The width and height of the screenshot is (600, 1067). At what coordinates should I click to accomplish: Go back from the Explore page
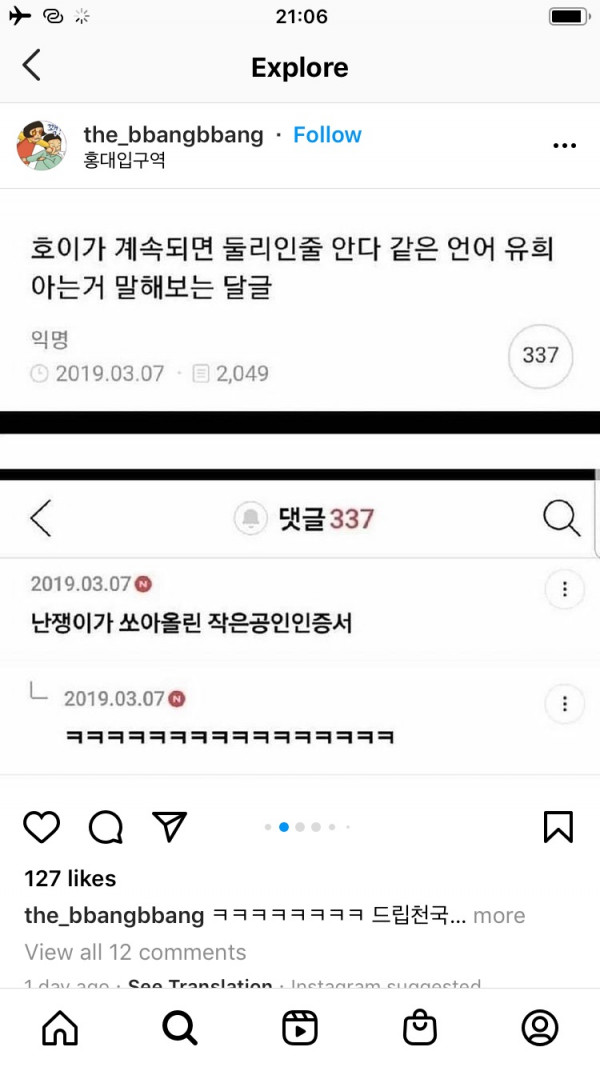(32, 66)
